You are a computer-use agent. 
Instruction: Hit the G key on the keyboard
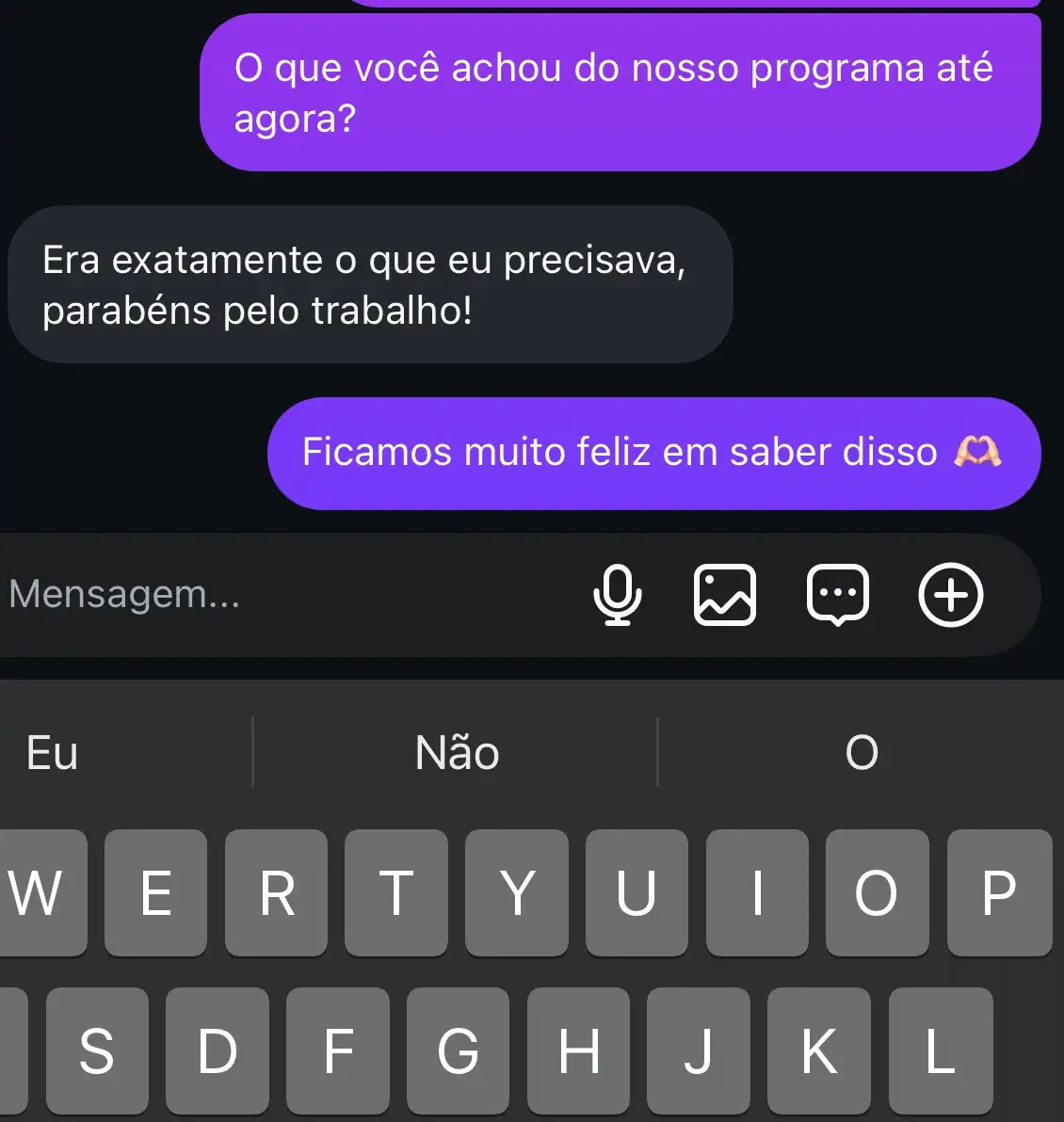[x=458, y=1050]
